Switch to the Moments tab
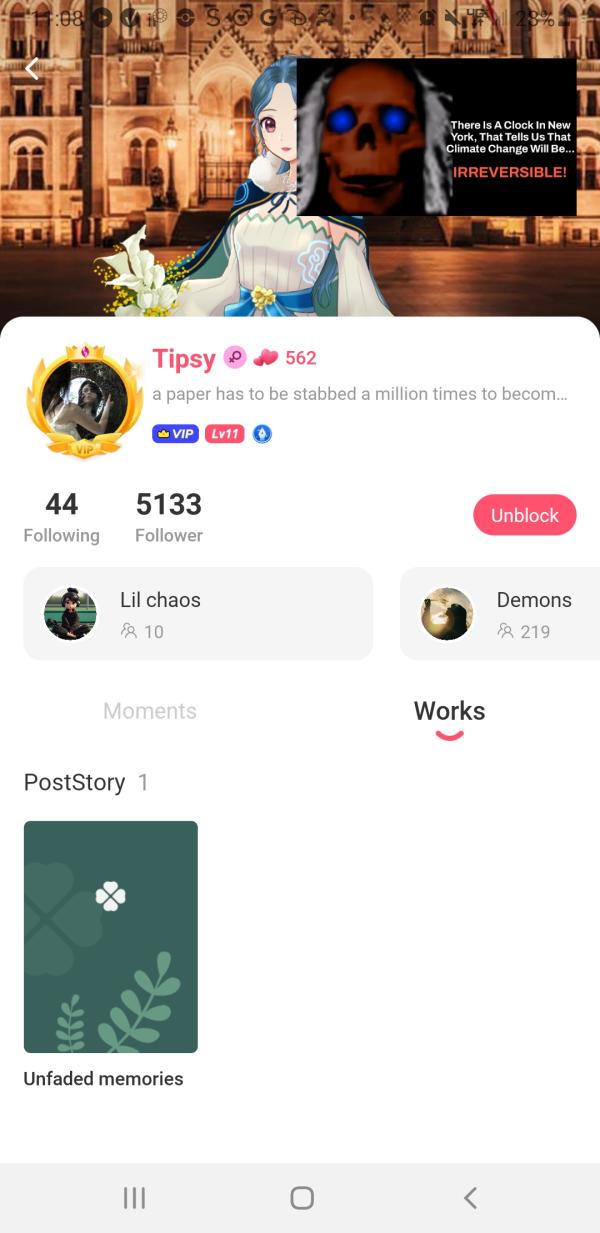 [150, 711]
